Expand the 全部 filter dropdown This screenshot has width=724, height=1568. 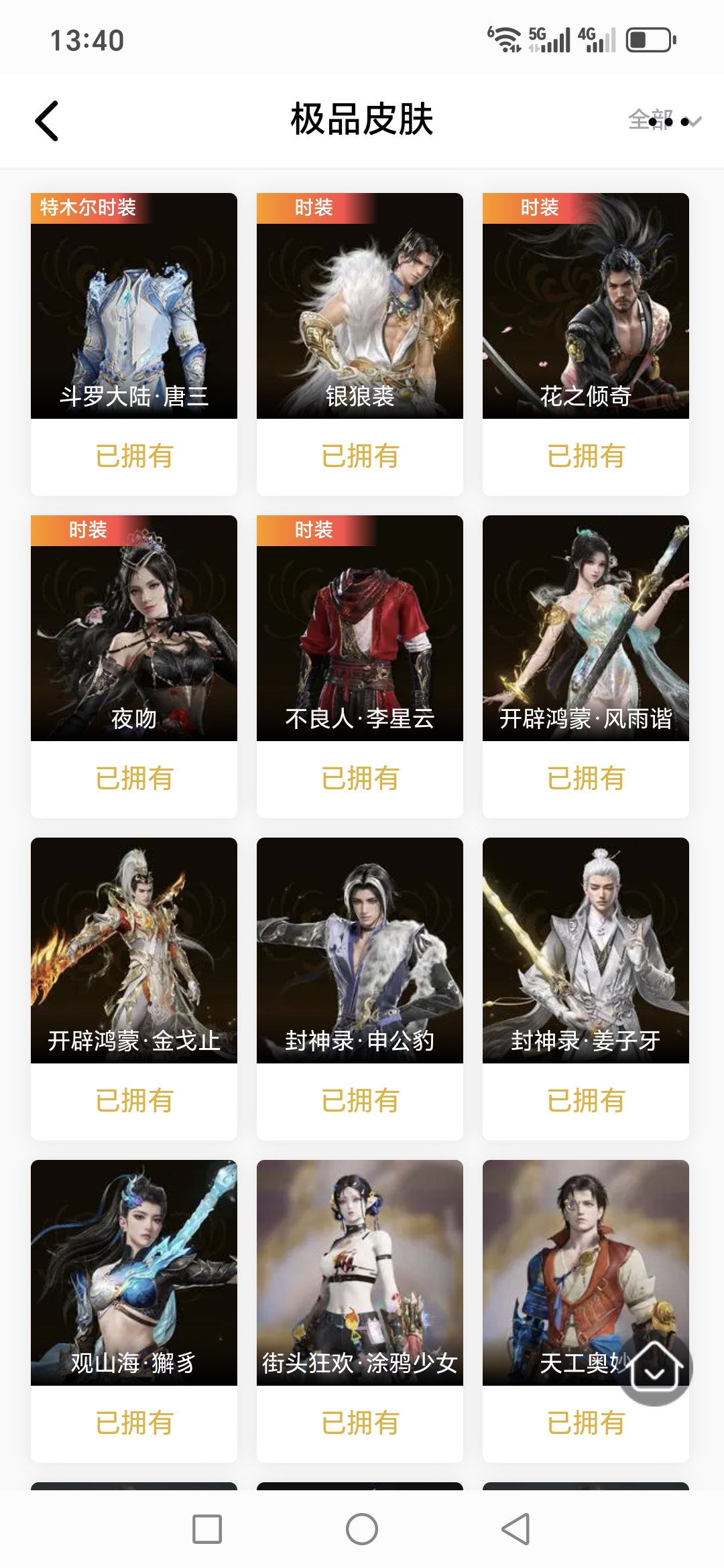tap(664, 121)
